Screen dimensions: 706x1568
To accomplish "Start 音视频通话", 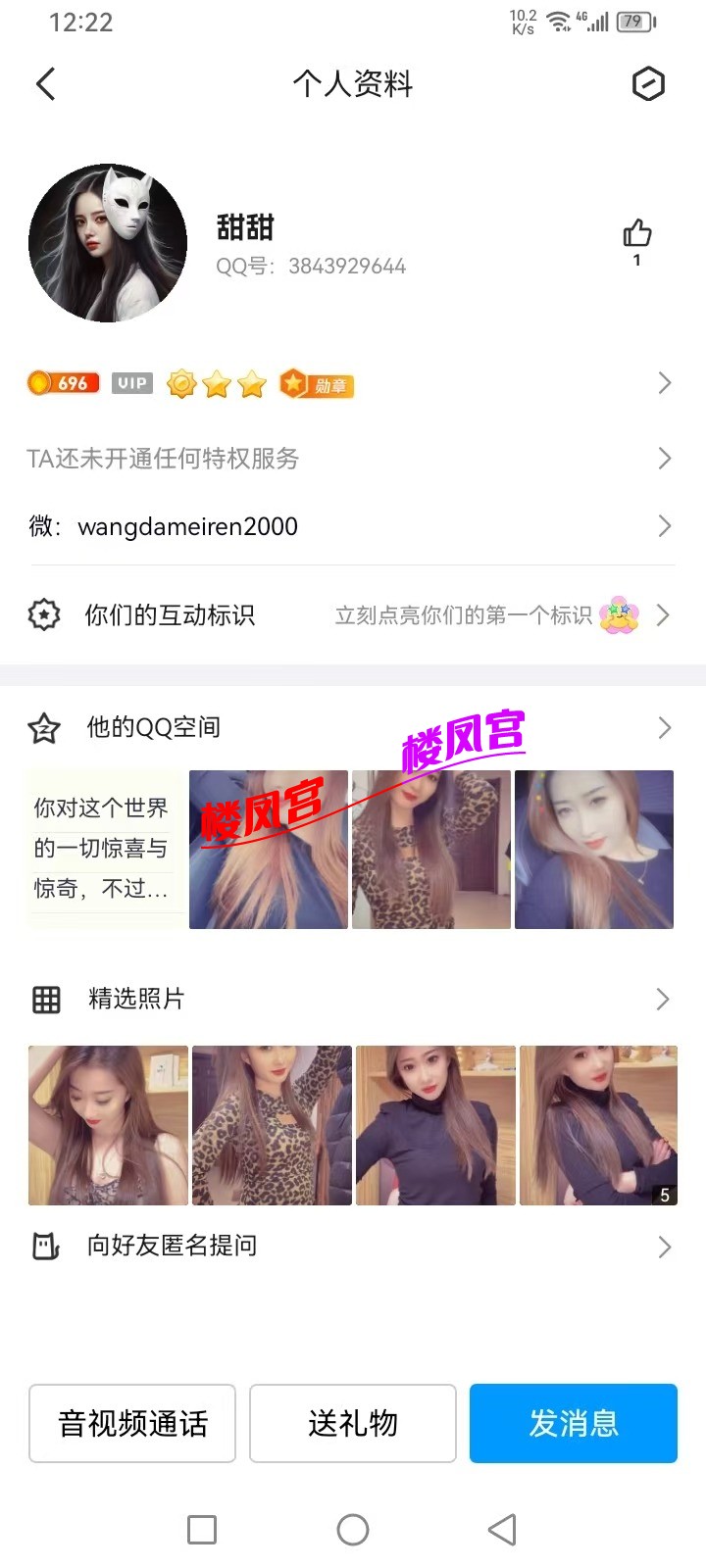I will [132, 1423].
